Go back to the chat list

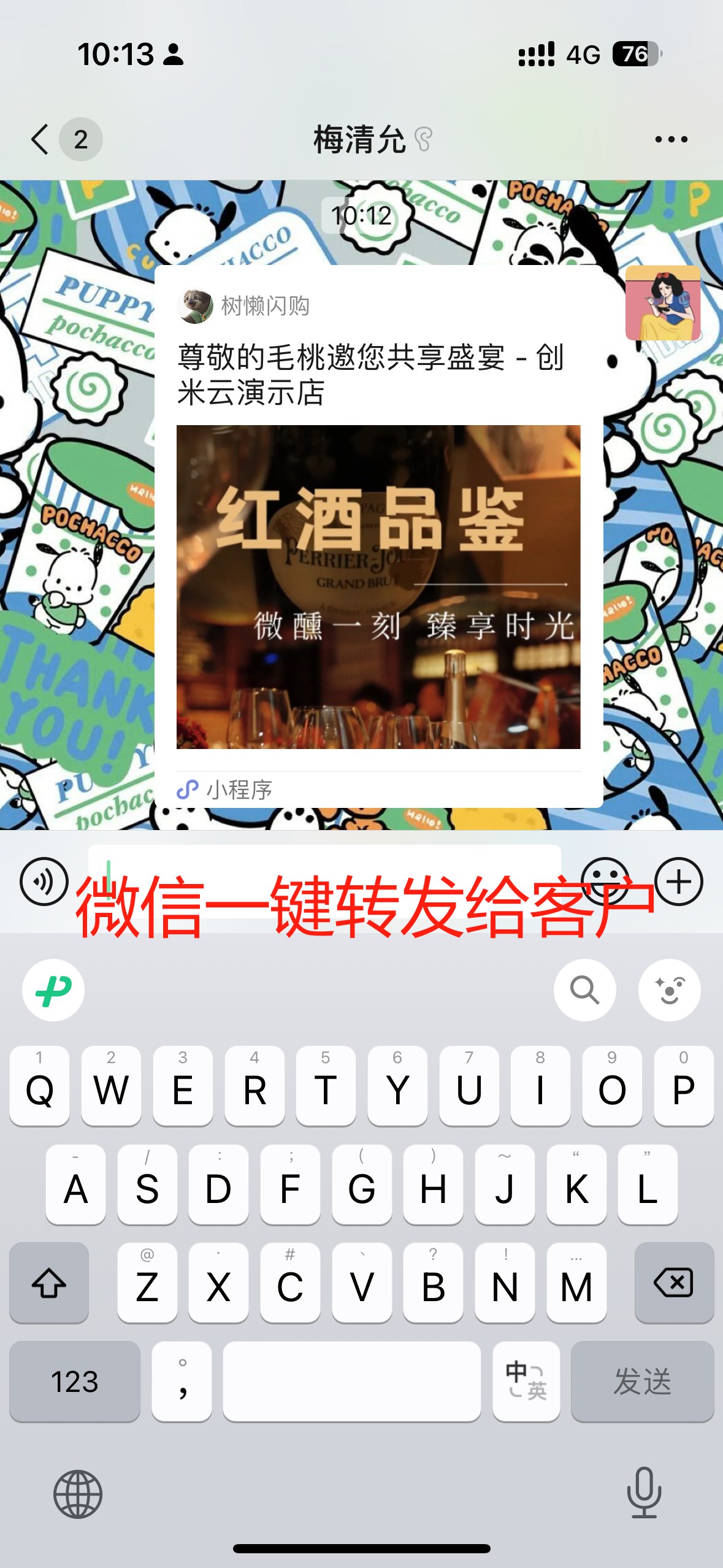(40, 139)
